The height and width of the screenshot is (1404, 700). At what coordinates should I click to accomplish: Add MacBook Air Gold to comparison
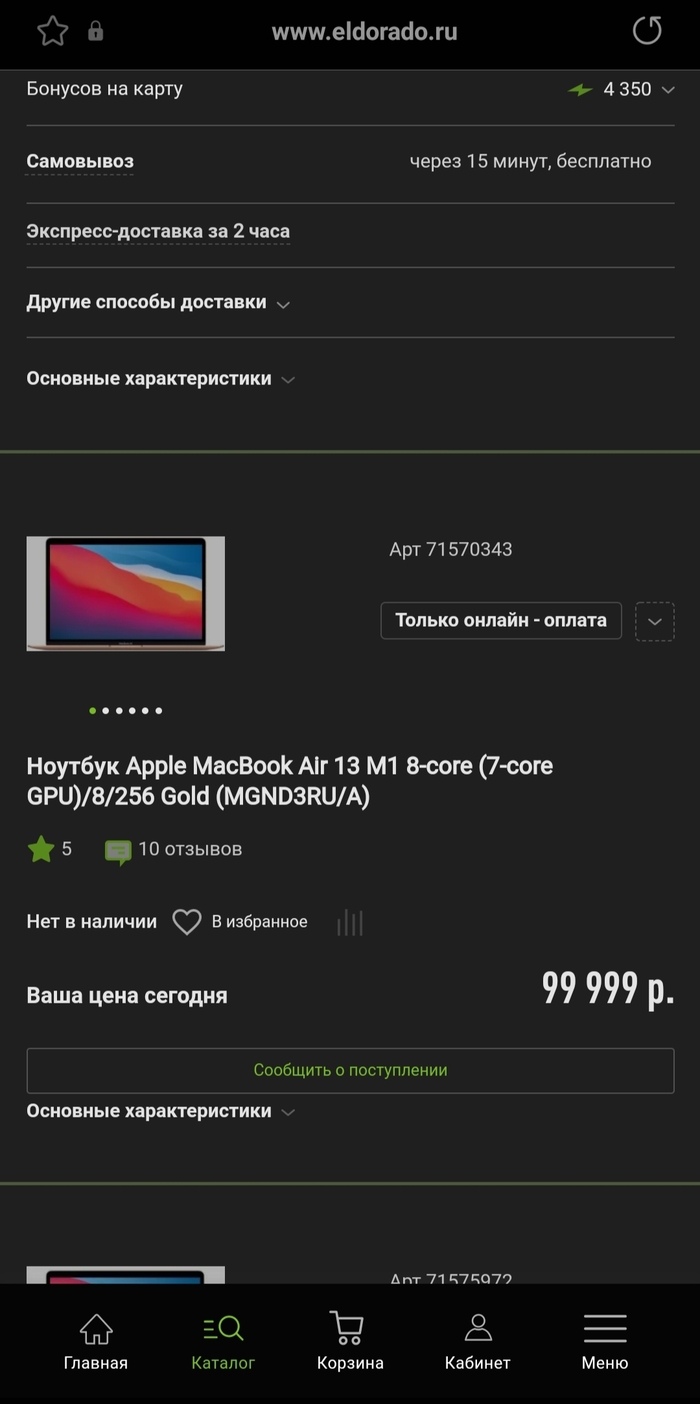(x=350, y=922)
